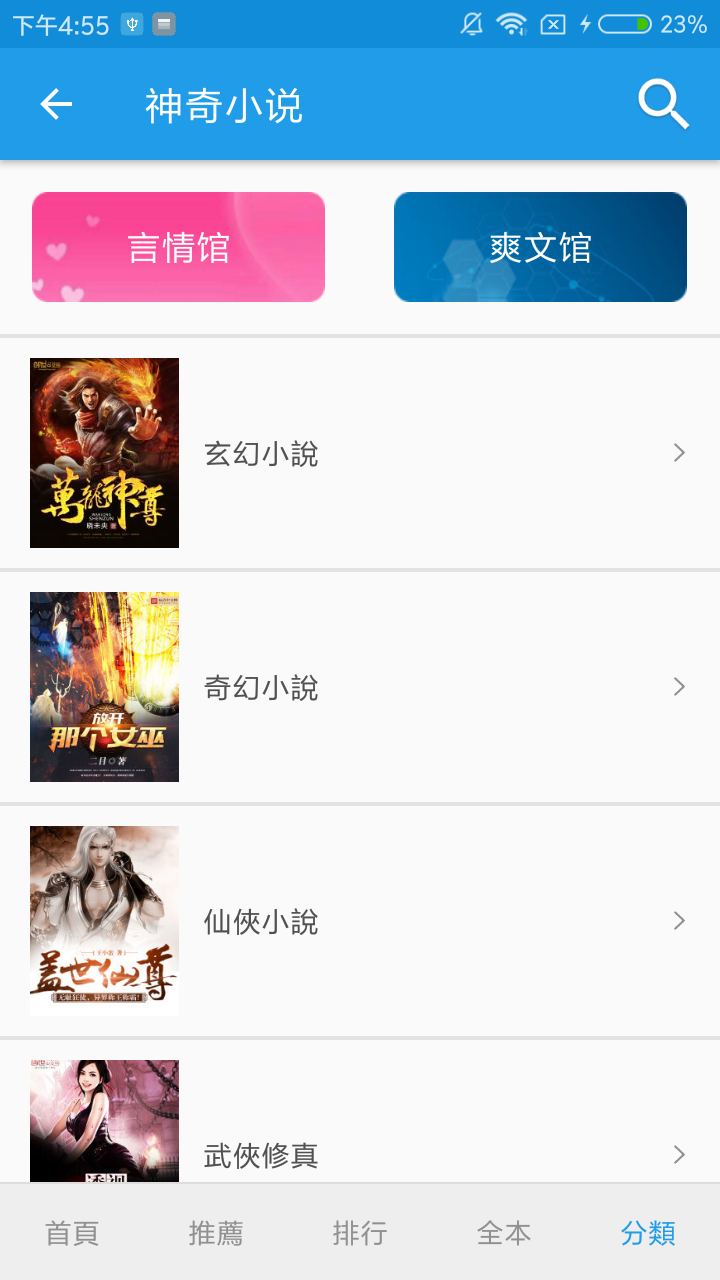Go back using the arrow icon
Screen dimensions: 720x1280
(x=56, y=104)
